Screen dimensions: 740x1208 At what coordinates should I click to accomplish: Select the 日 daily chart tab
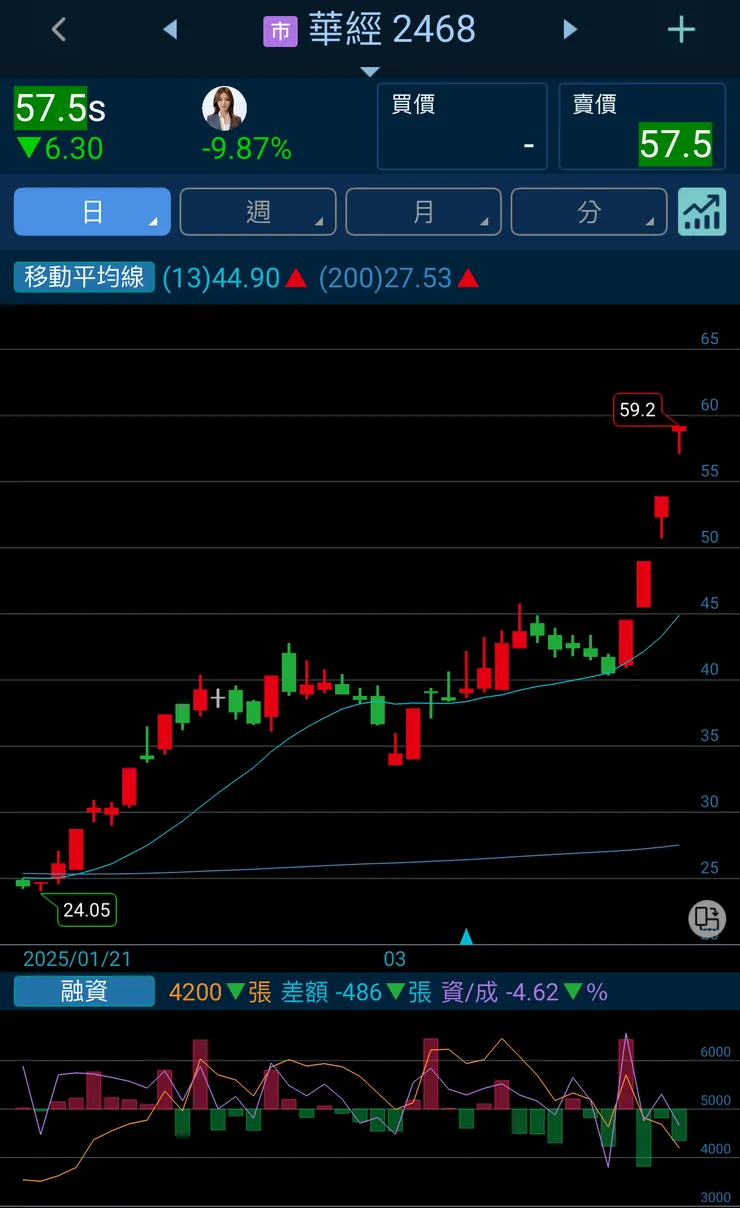(x=92, y=212)
